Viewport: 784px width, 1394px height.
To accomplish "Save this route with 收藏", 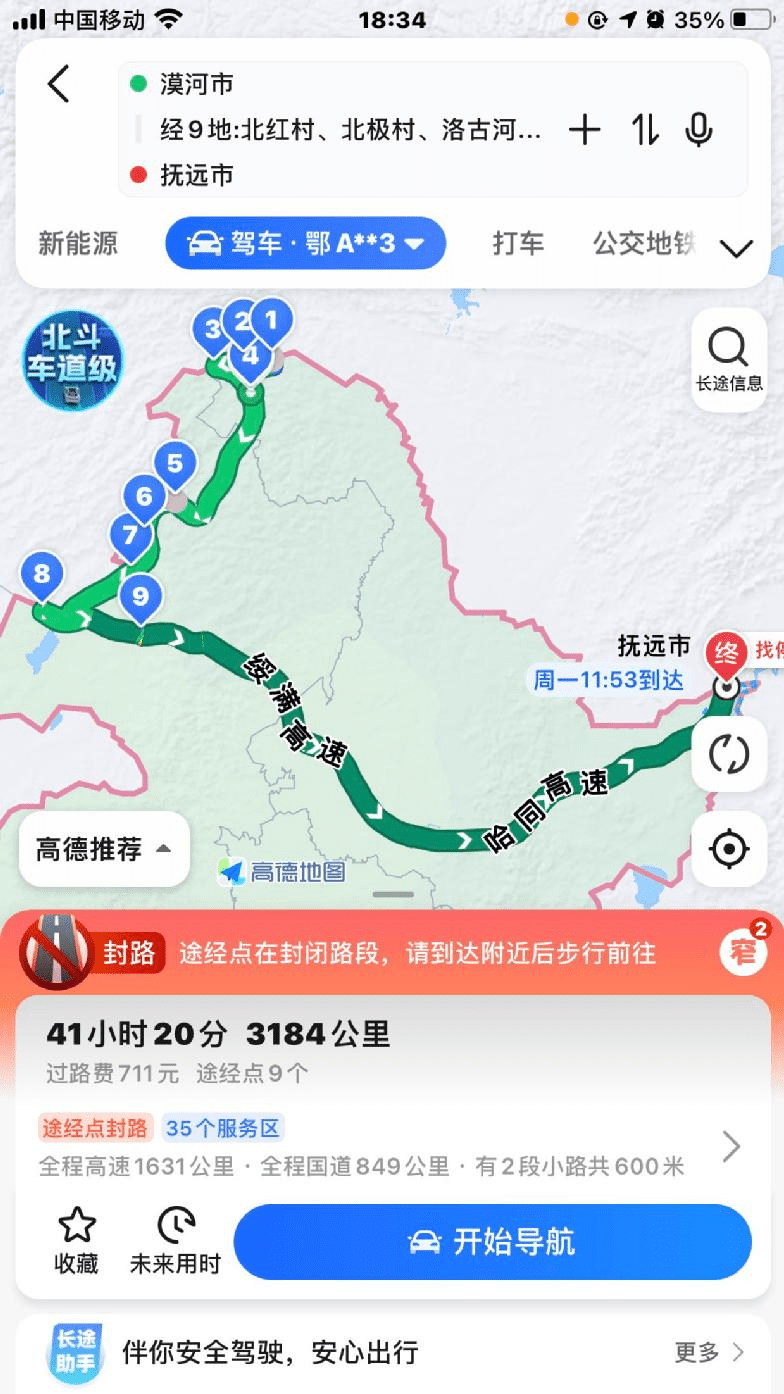I will point(77,1240).
